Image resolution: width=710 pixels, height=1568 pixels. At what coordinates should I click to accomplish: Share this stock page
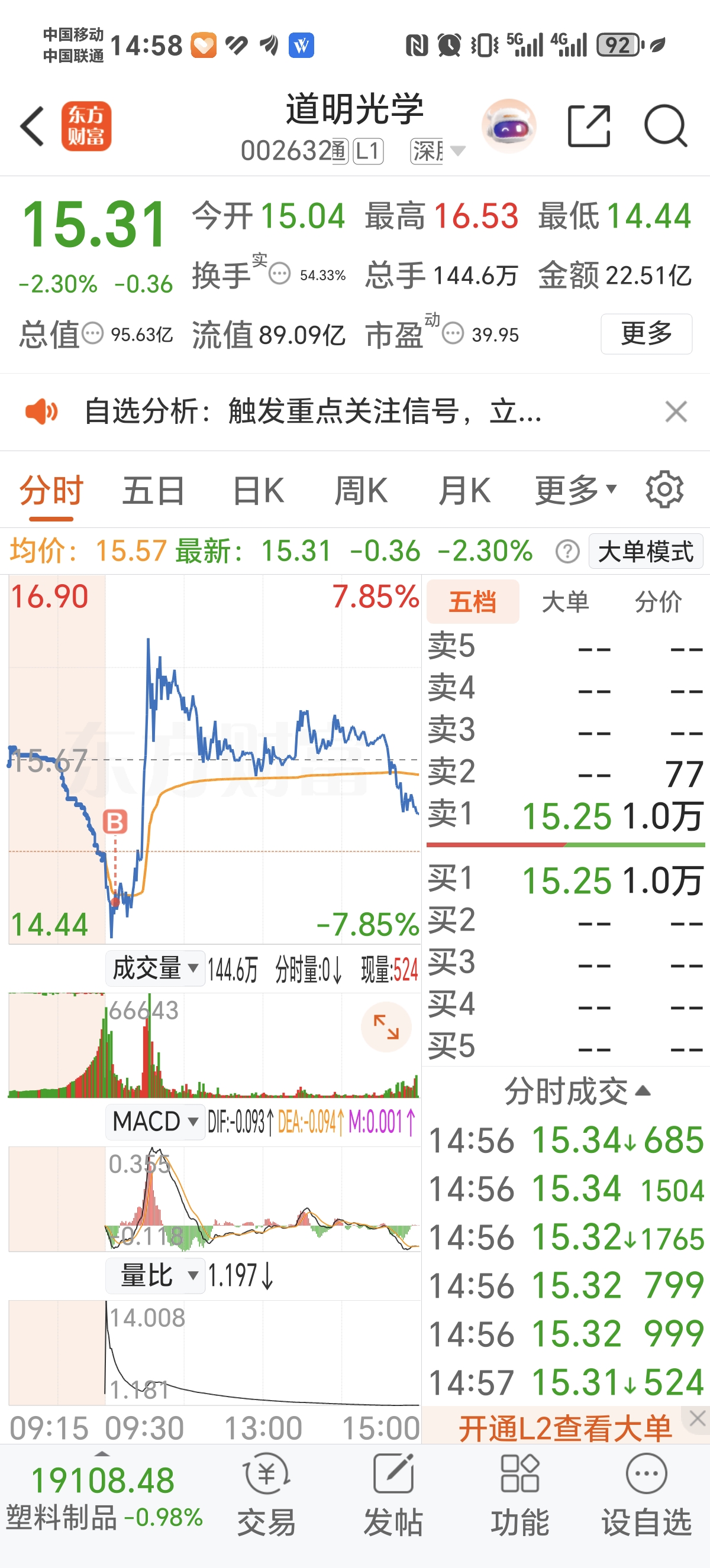point(588,126)
